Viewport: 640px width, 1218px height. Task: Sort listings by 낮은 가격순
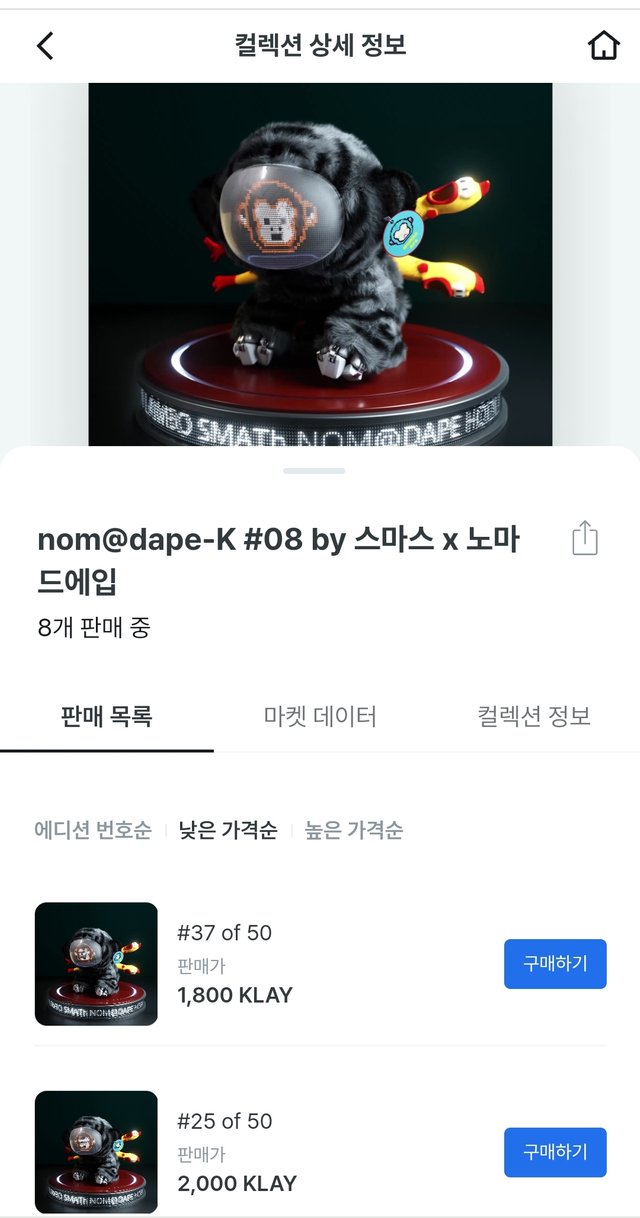click(x=228, y=830)
